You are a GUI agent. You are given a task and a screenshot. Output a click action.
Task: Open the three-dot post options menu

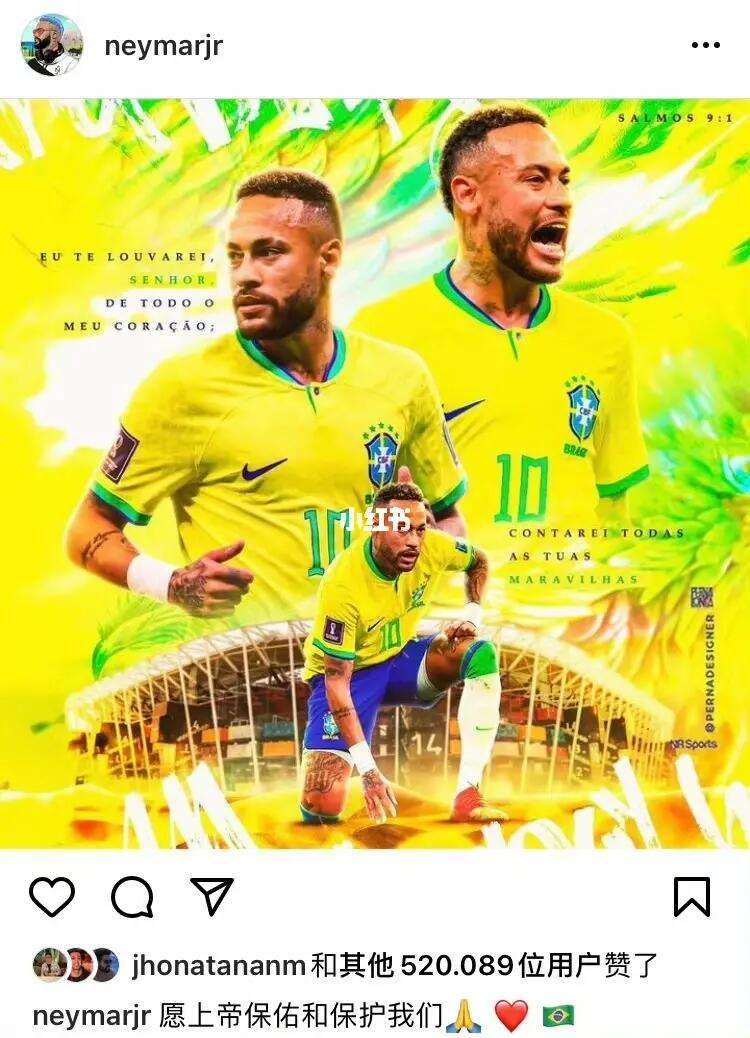[x=705, y=46]
